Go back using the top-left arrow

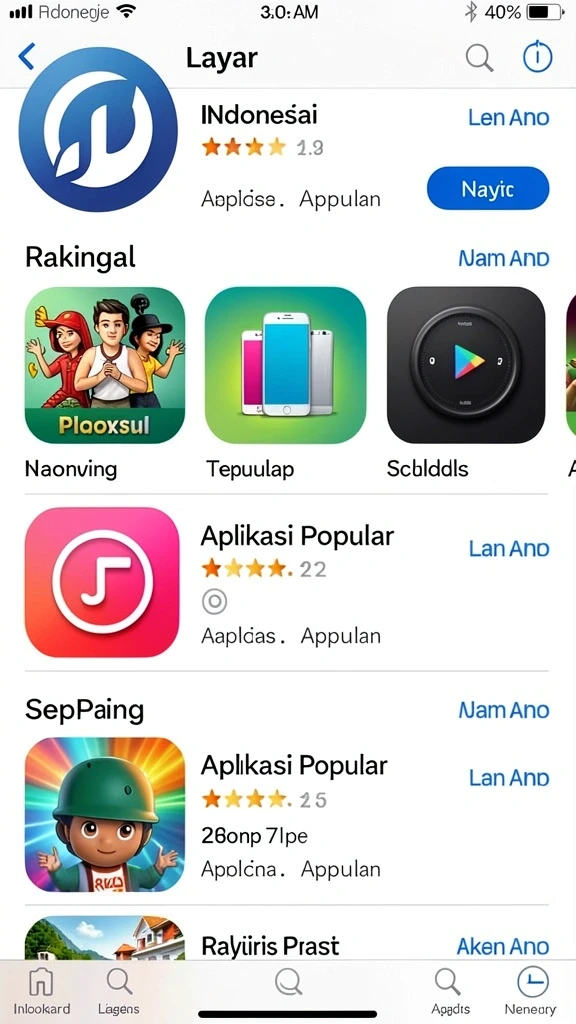point(27,57)
